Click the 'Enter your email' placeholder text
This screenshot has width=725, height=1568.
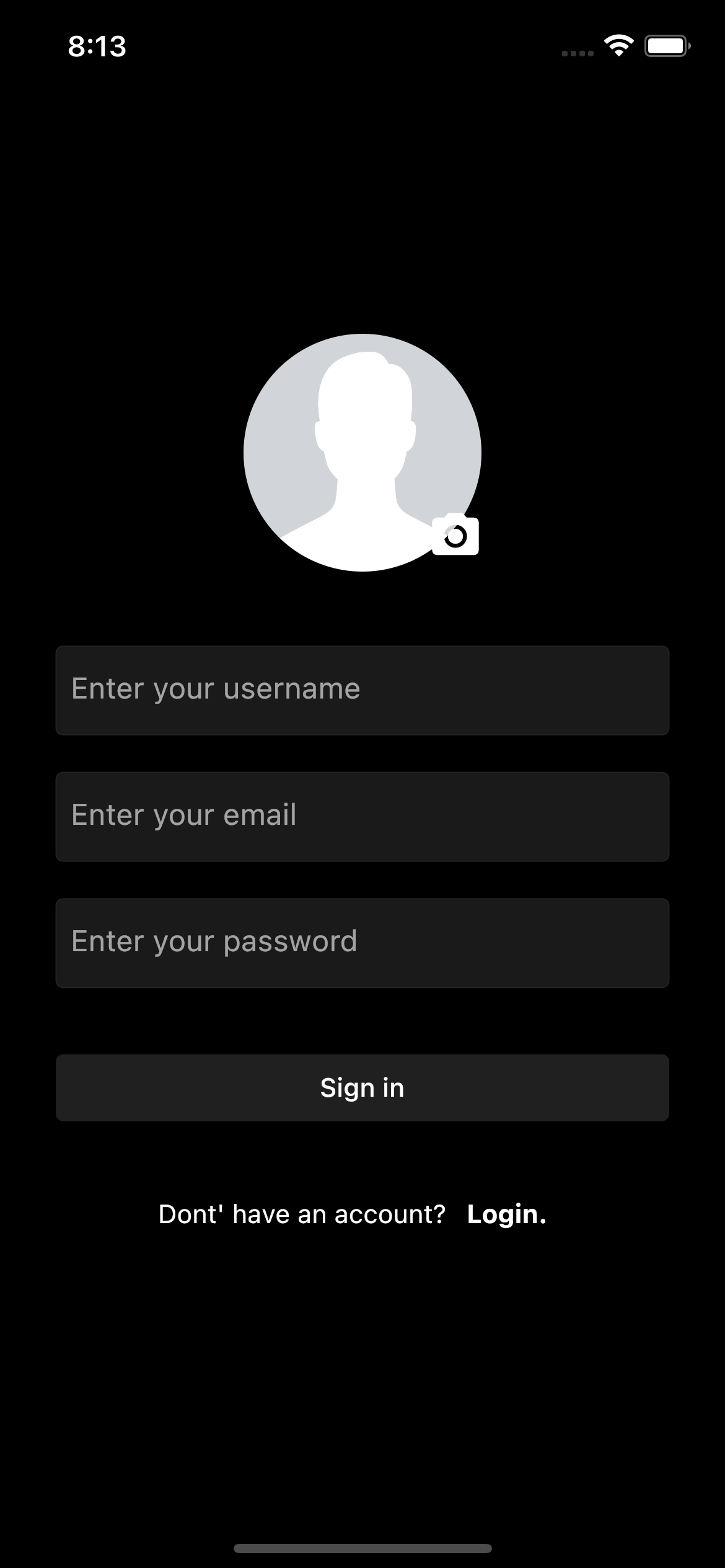point(184,815)
